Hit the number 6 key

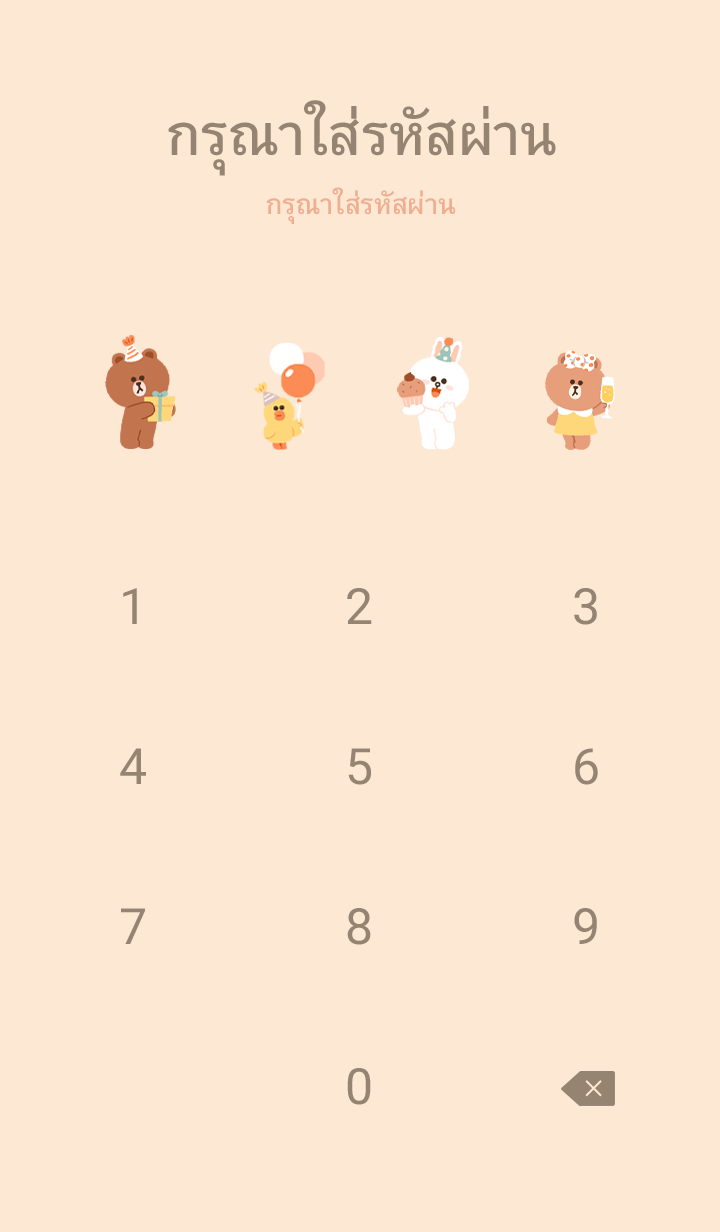click(x=585, y=767)
